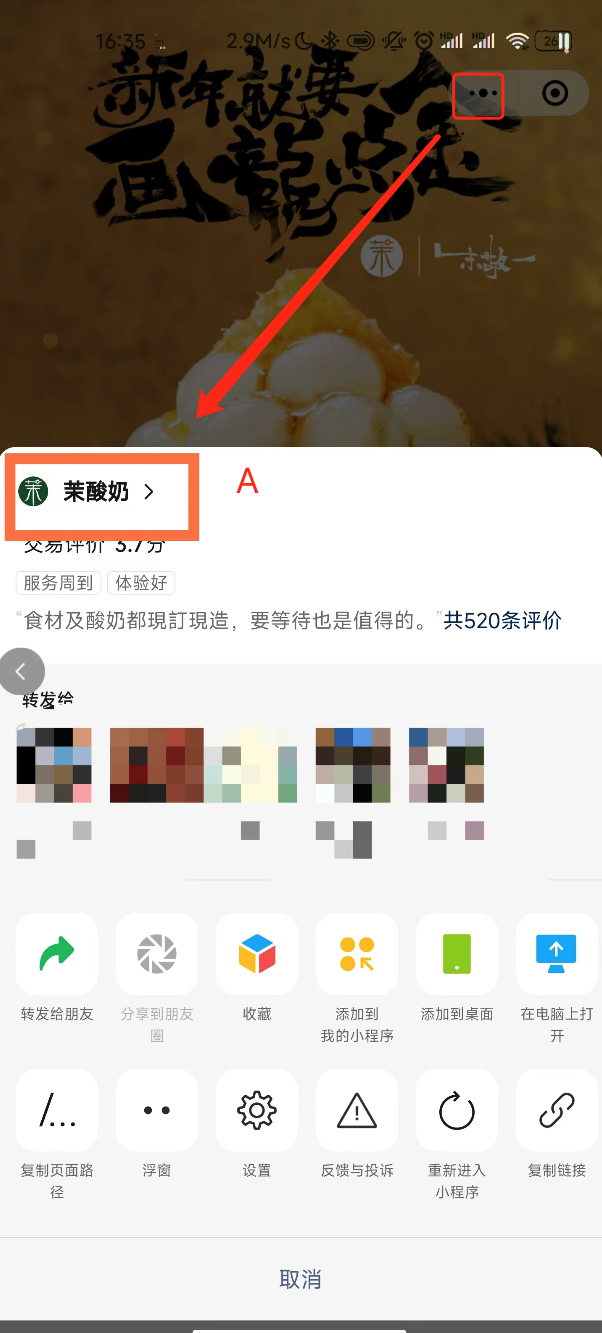The image size is (602, 1333).
Task: Tap the left-edge back arrow bubble
Action: coord(21,671)
